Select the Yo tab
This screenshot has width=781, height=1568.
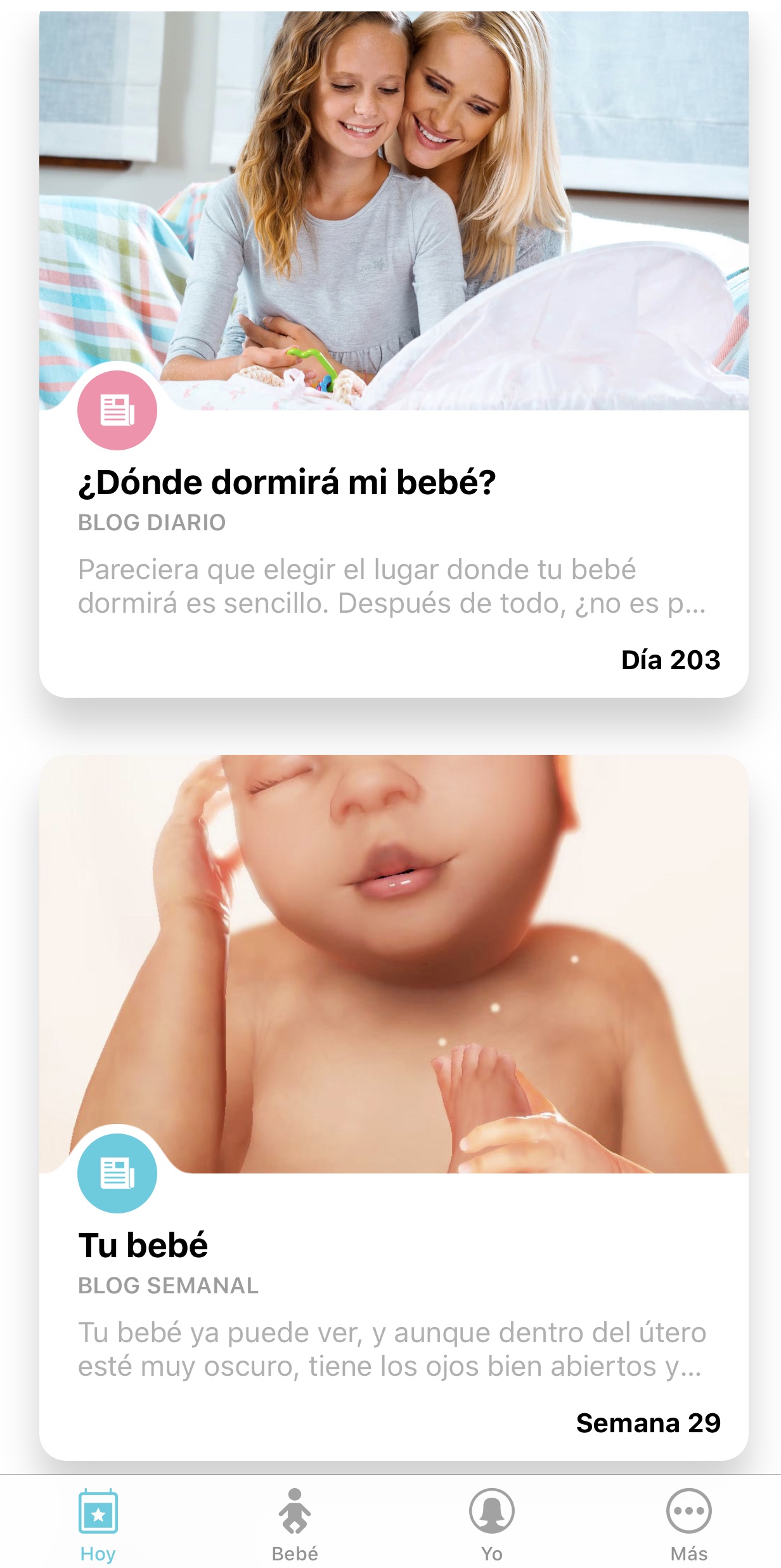491,1524
